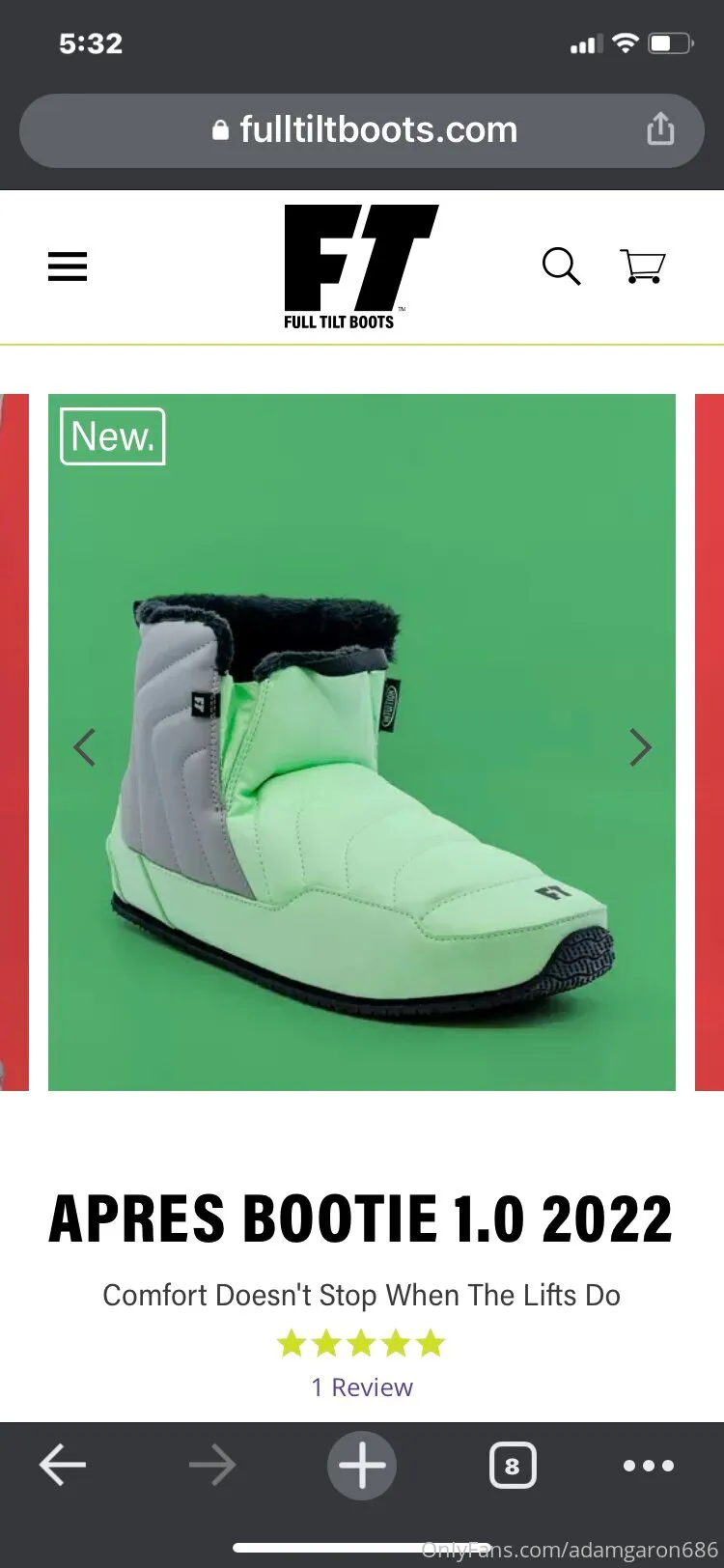
Task: Open the 1 Review link
Action: [x=362, y=1387]
